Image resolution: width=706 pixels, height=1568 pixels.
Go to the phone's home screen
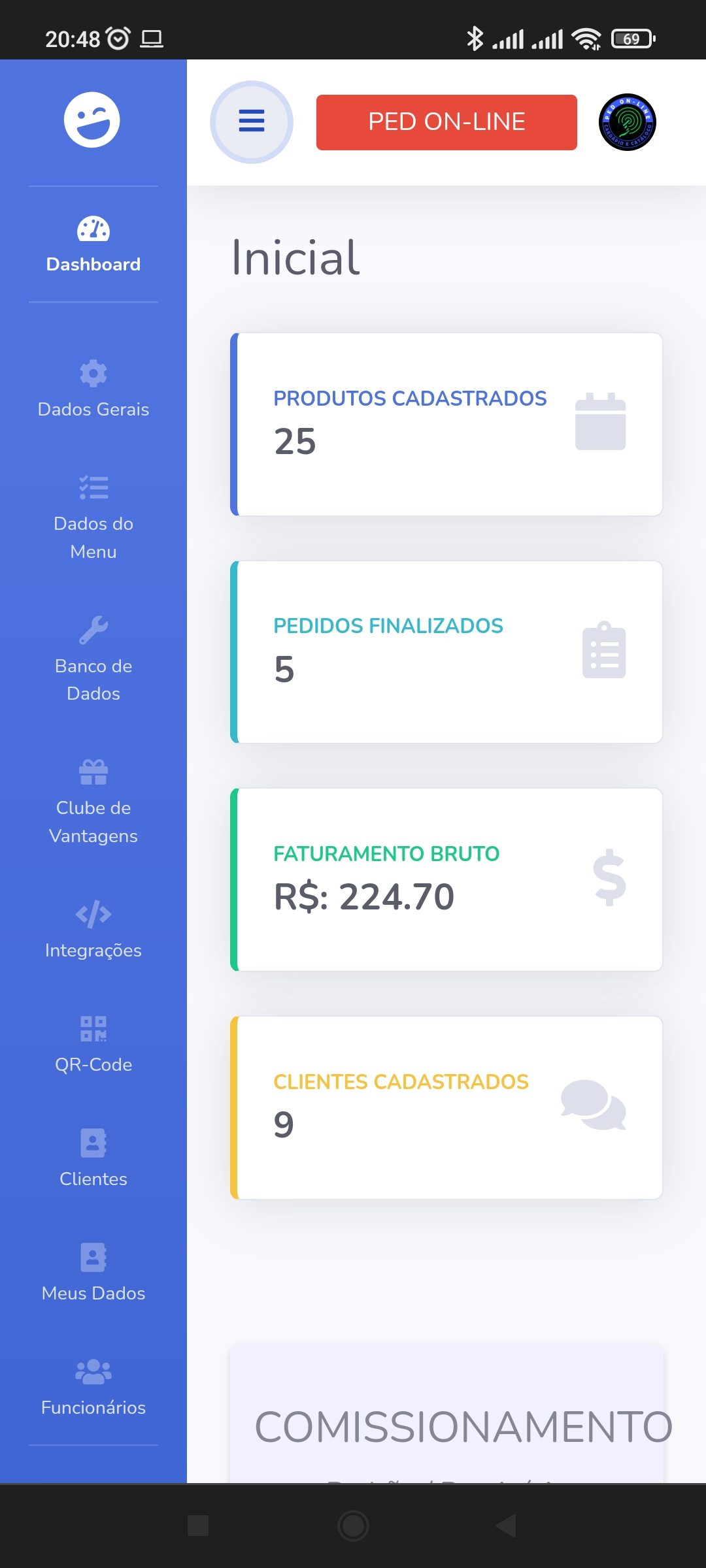tap(353, 1526)
